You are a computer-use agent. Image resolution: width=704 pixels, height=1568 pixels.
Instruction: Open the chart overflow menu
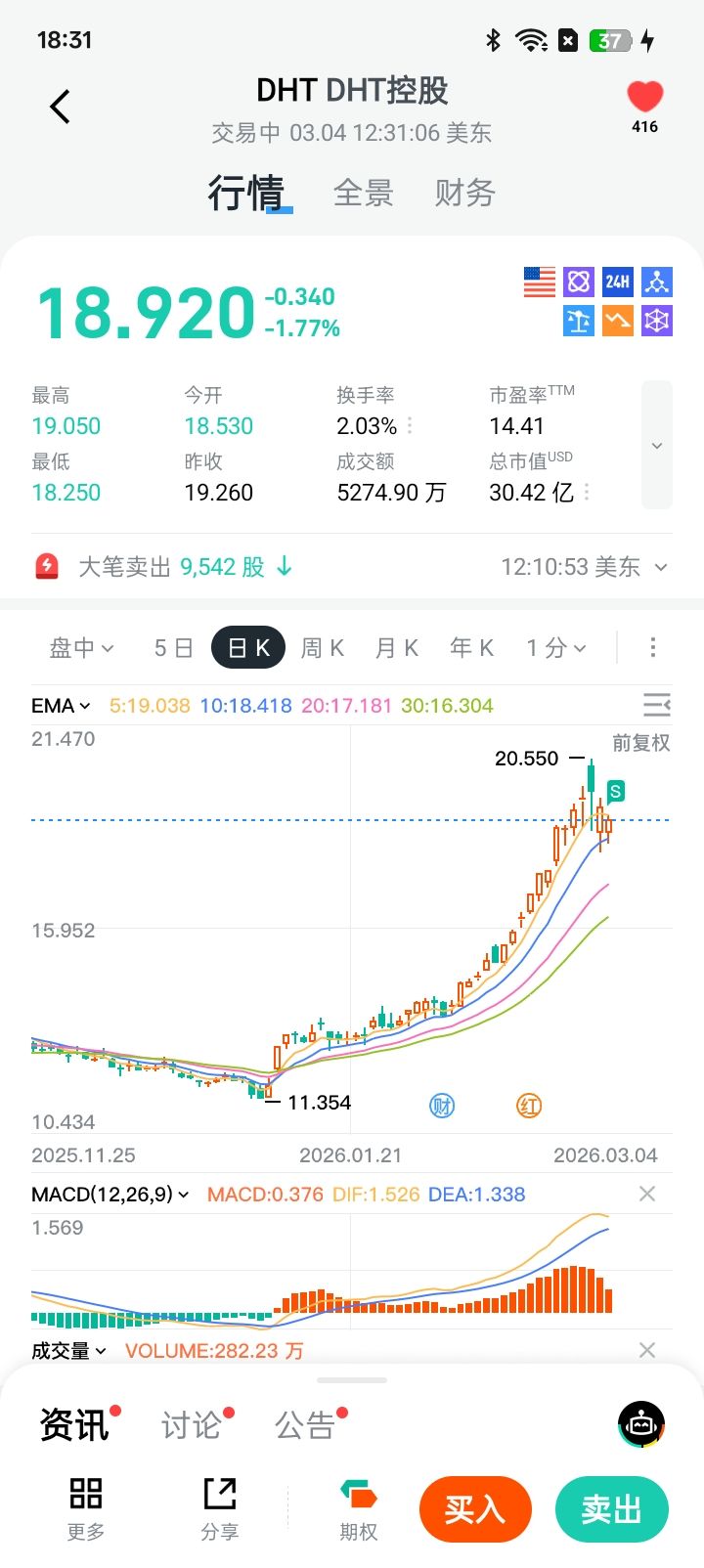pyautogui.click(x=653, y=647)
